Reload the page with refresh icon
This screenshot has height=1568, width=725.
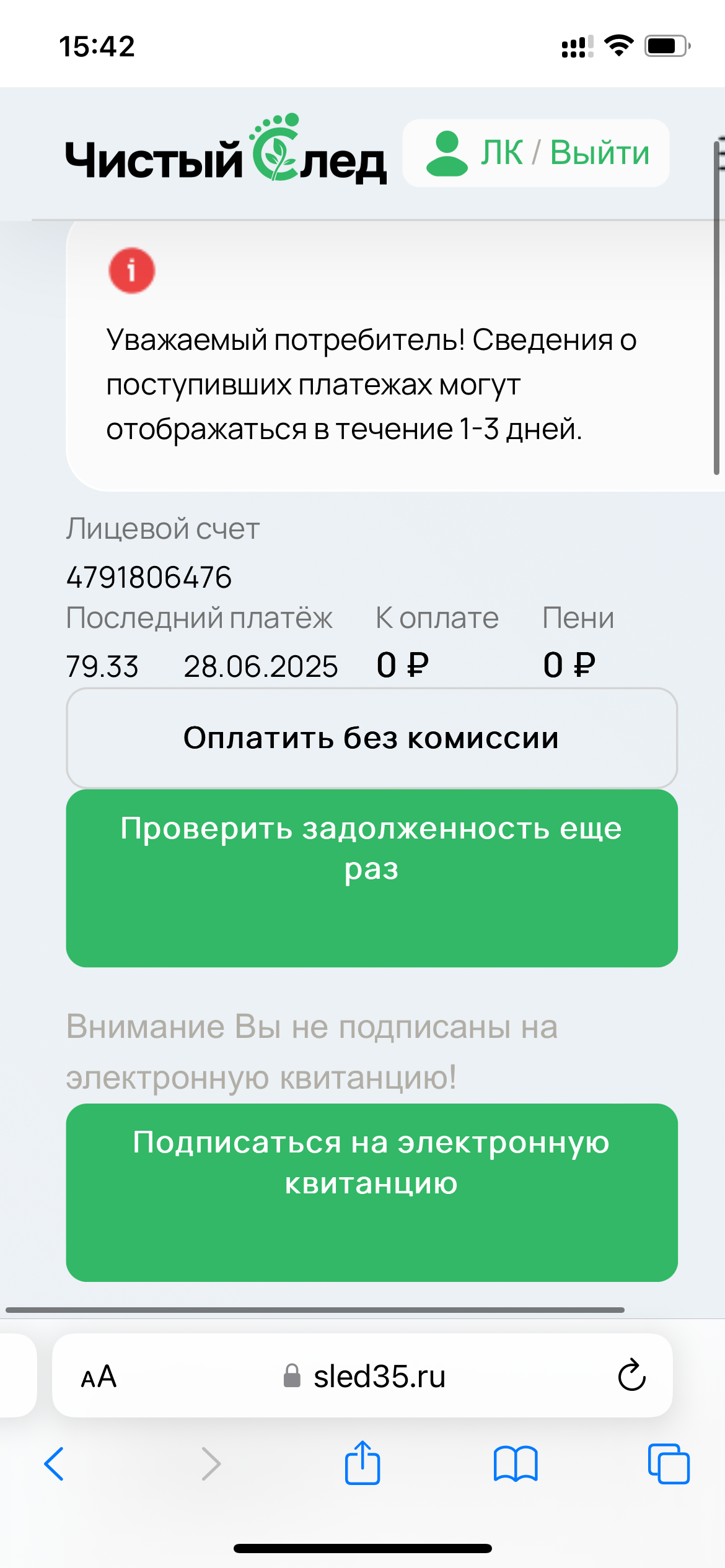(x=631, y=1376)
